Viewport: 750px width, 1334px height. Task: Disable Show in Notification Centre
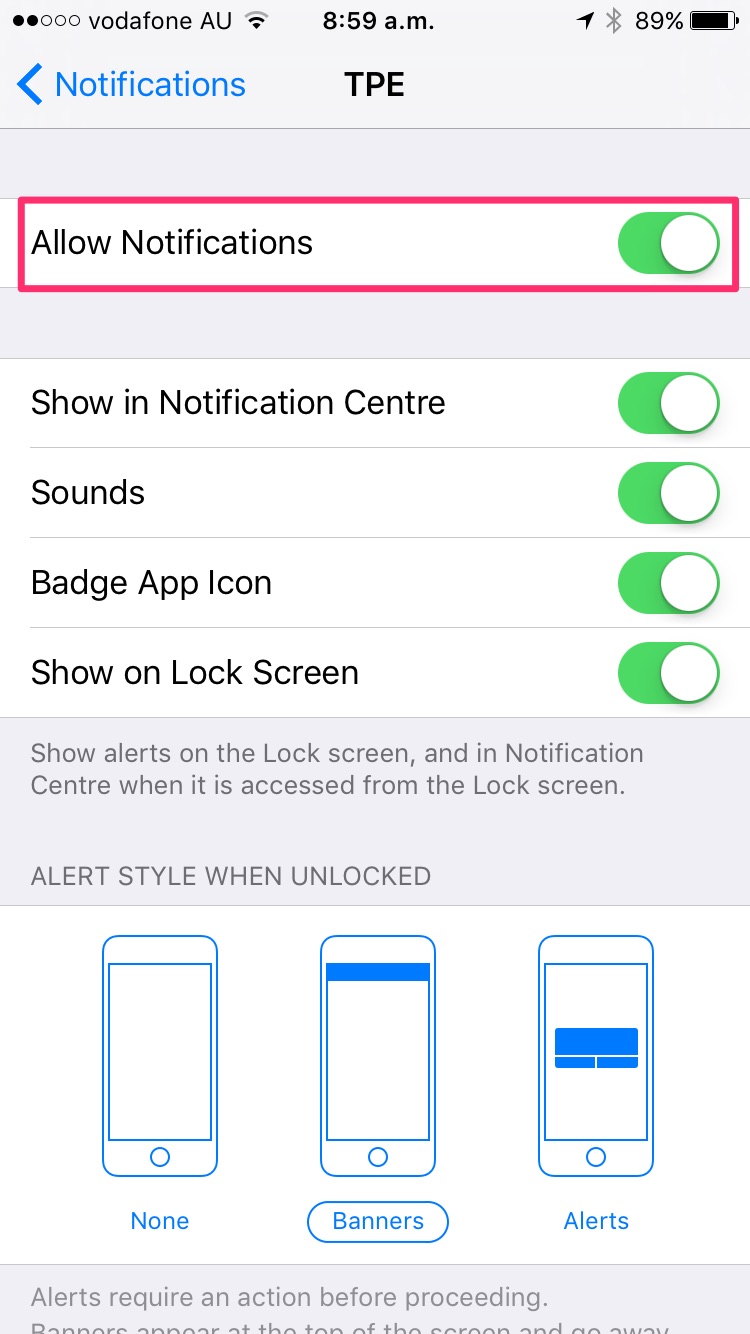(x=669, y=403)
